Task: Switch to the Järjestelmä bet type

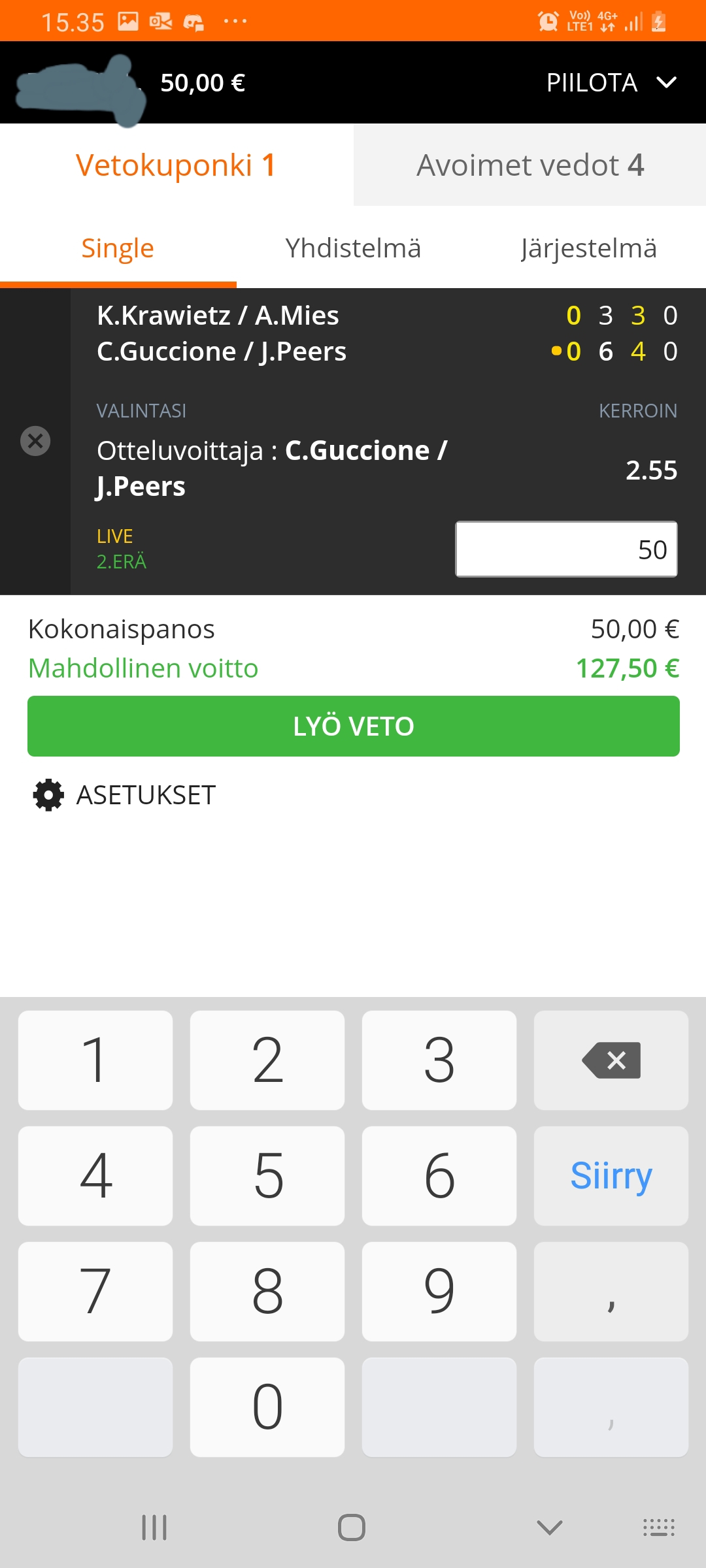Action: [x=588, y=248]
